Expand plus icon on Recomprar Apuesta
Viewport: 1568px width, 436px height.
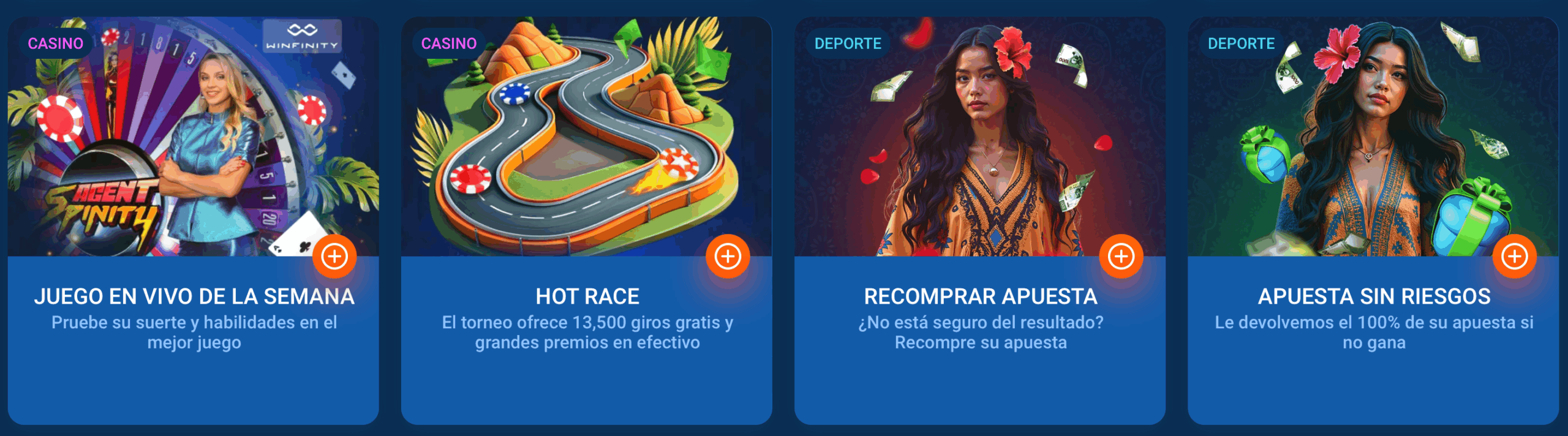[x=1121, y=256]
